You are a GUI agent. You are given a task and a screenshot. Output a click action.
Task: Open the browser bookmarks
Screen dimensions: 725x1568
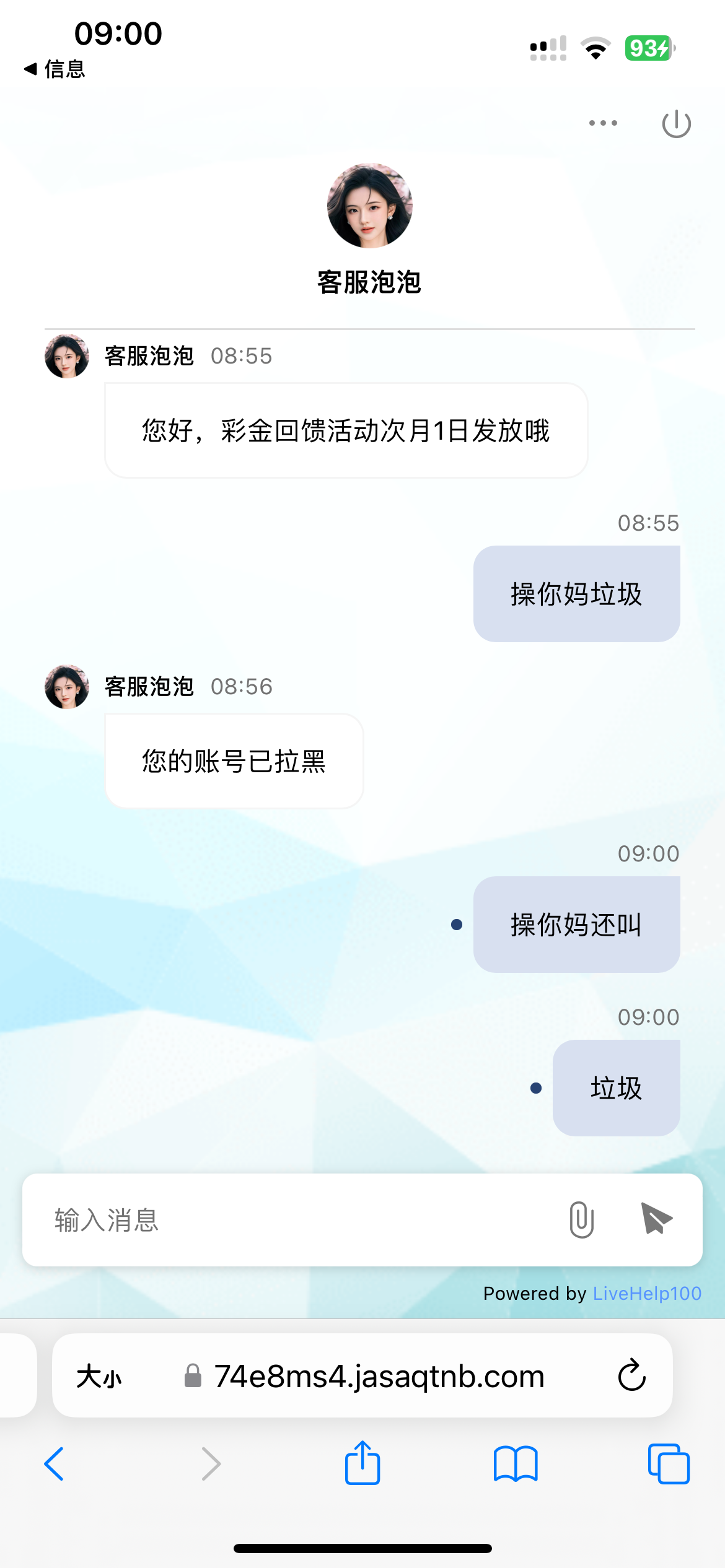[516, 1464]
